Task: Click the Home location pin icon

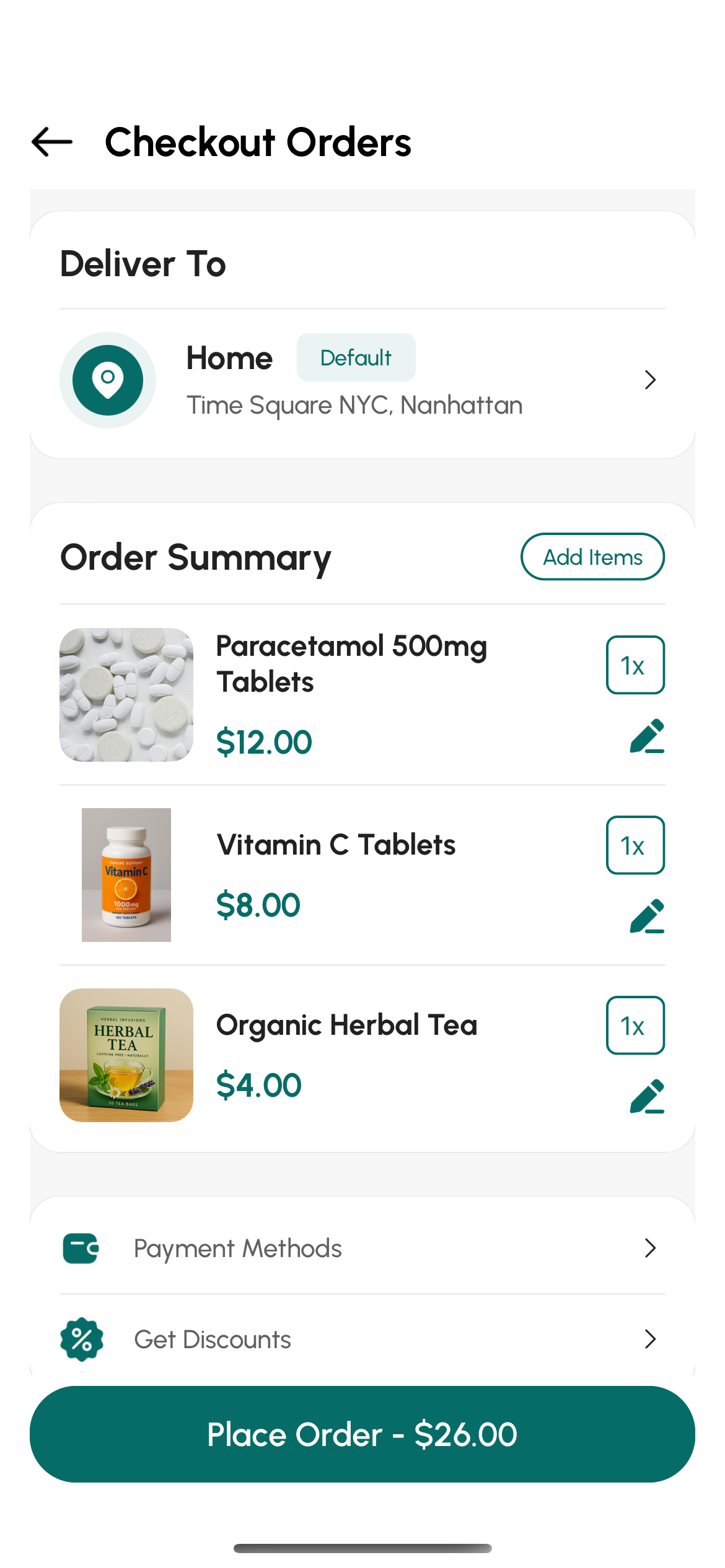Action: coord(107,380)
